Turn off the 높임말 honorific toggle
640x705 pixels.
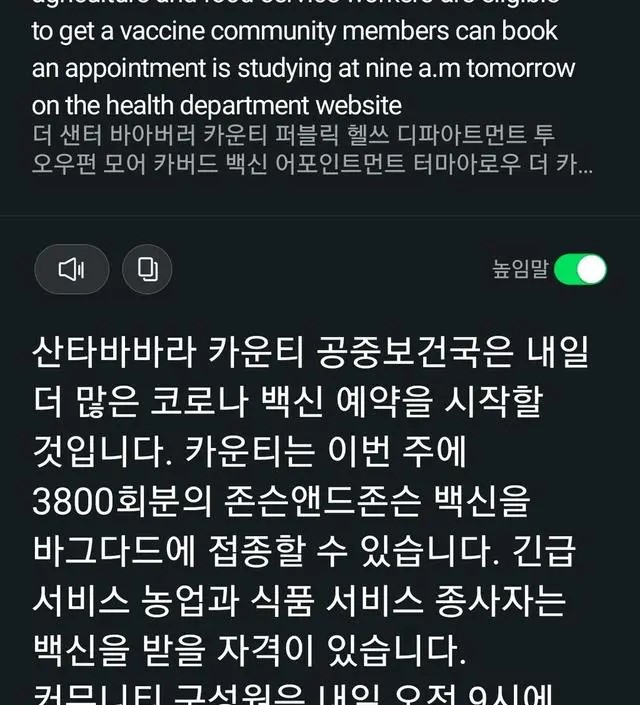tap(580, 270)
